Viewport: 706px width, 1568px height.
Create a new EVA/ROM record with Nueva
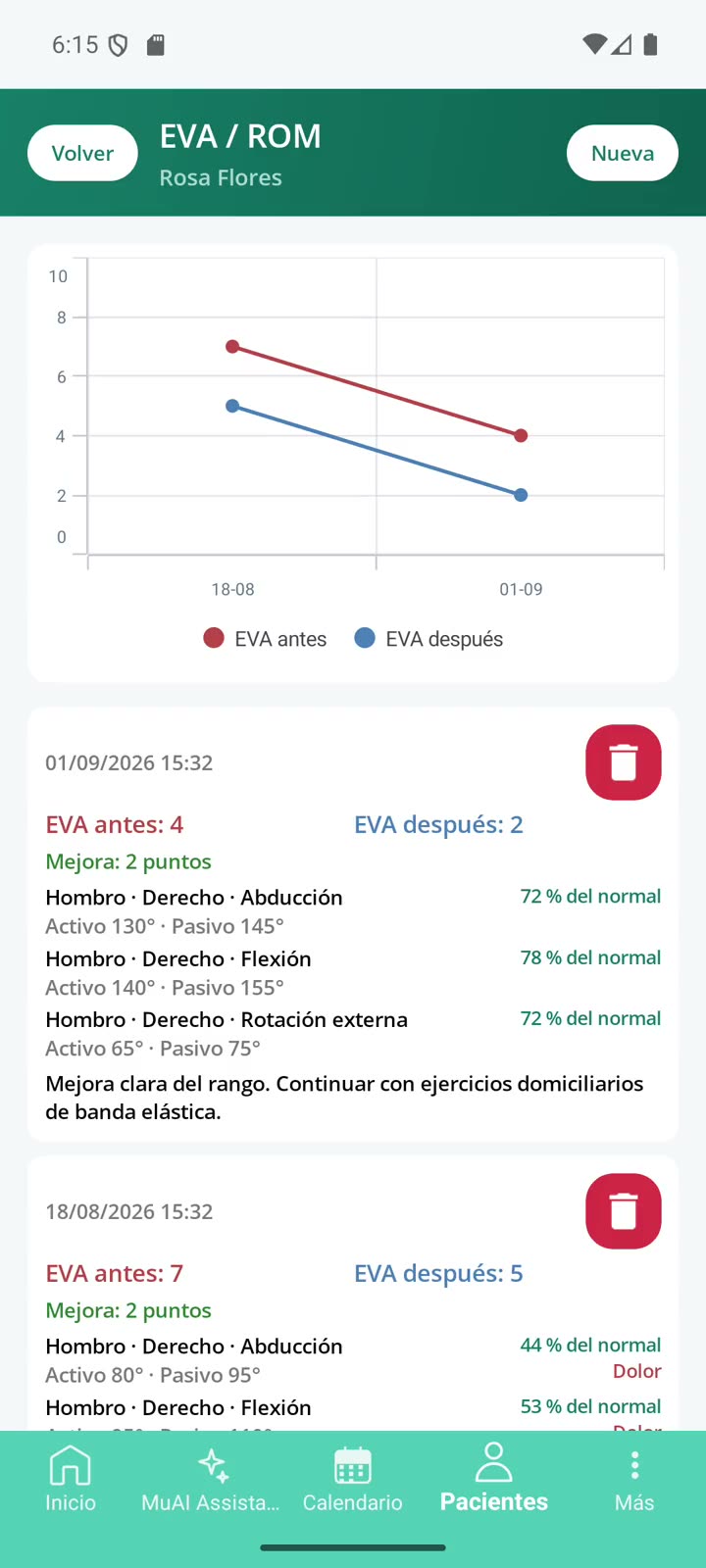click(623, 153)
